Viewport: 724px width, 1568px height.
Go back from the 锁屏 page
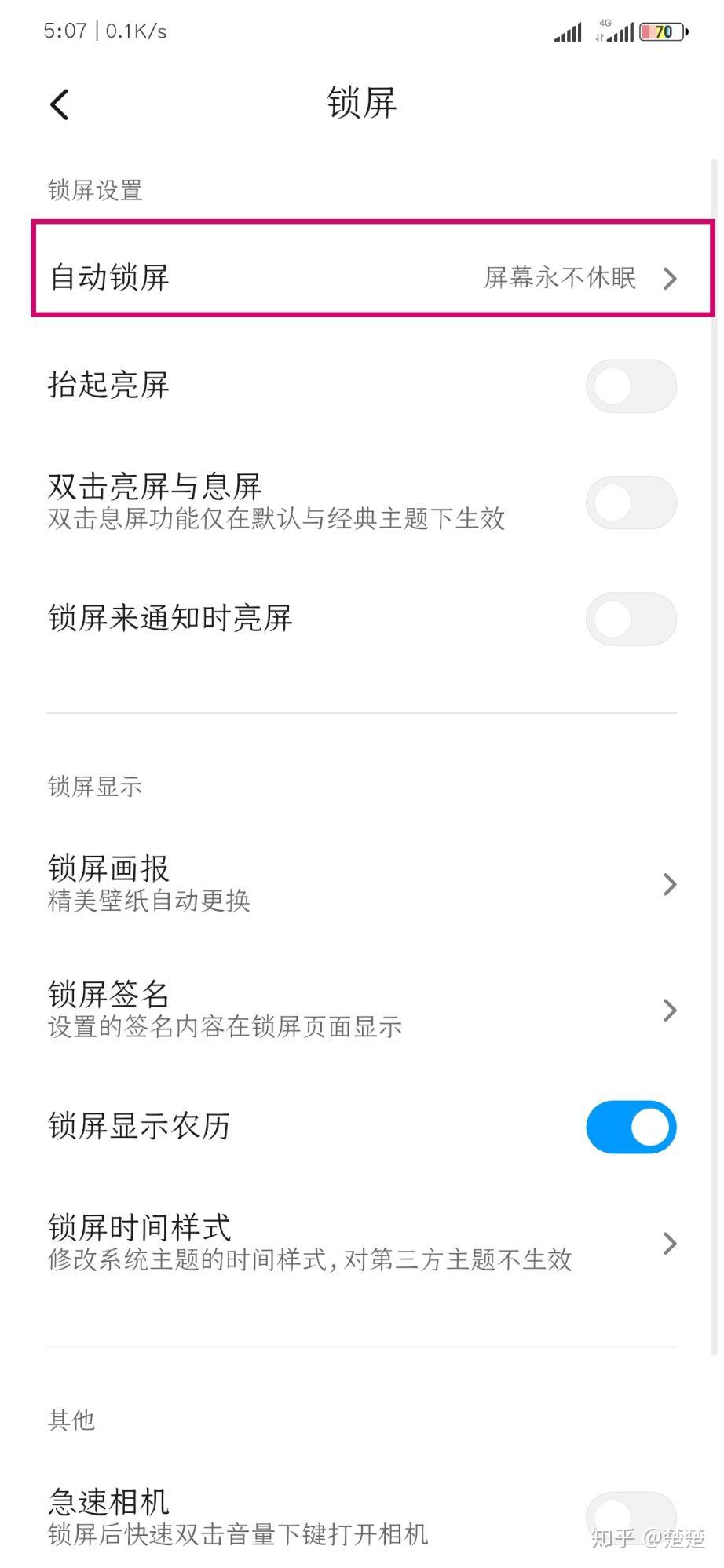pos(60,104)
